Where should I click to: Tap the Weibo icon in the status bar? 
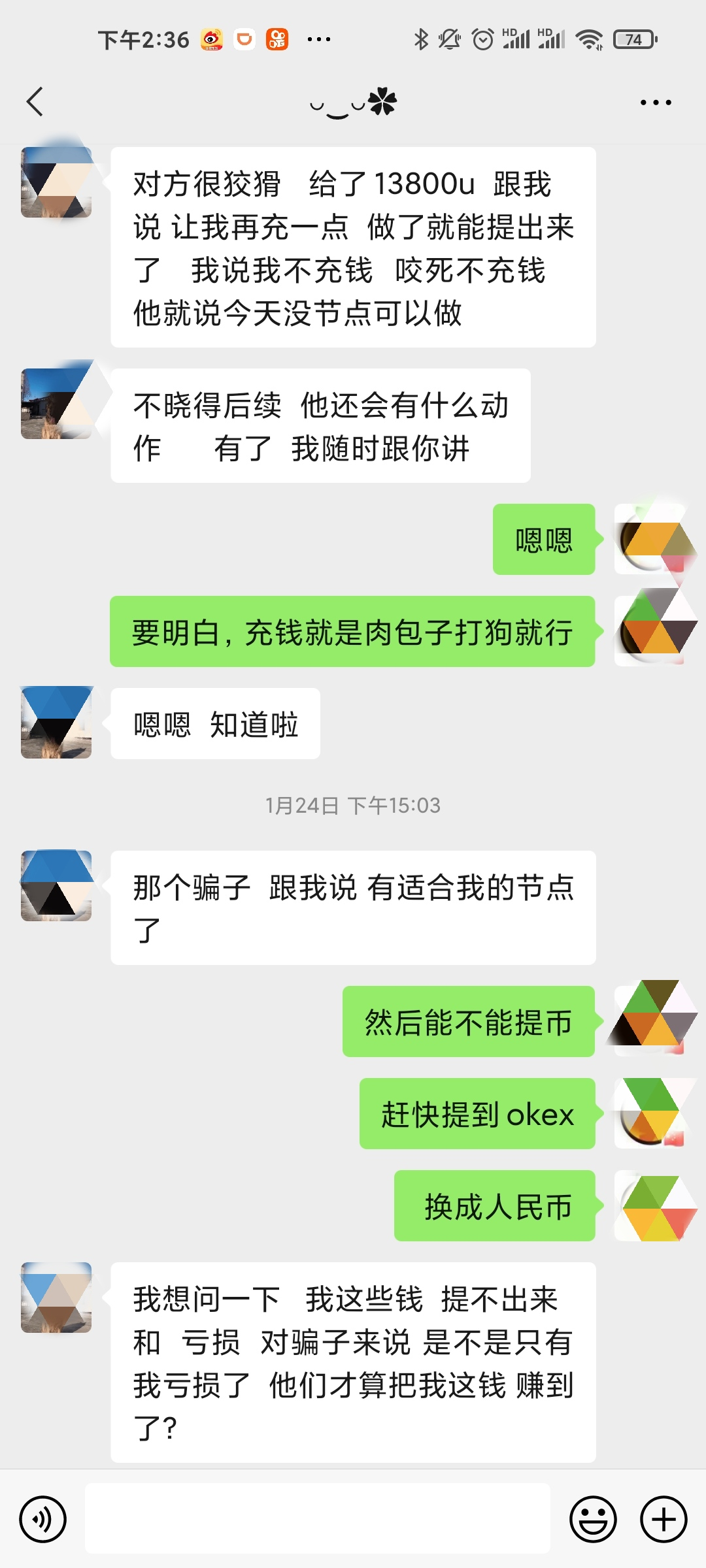(x=210, y=39)
